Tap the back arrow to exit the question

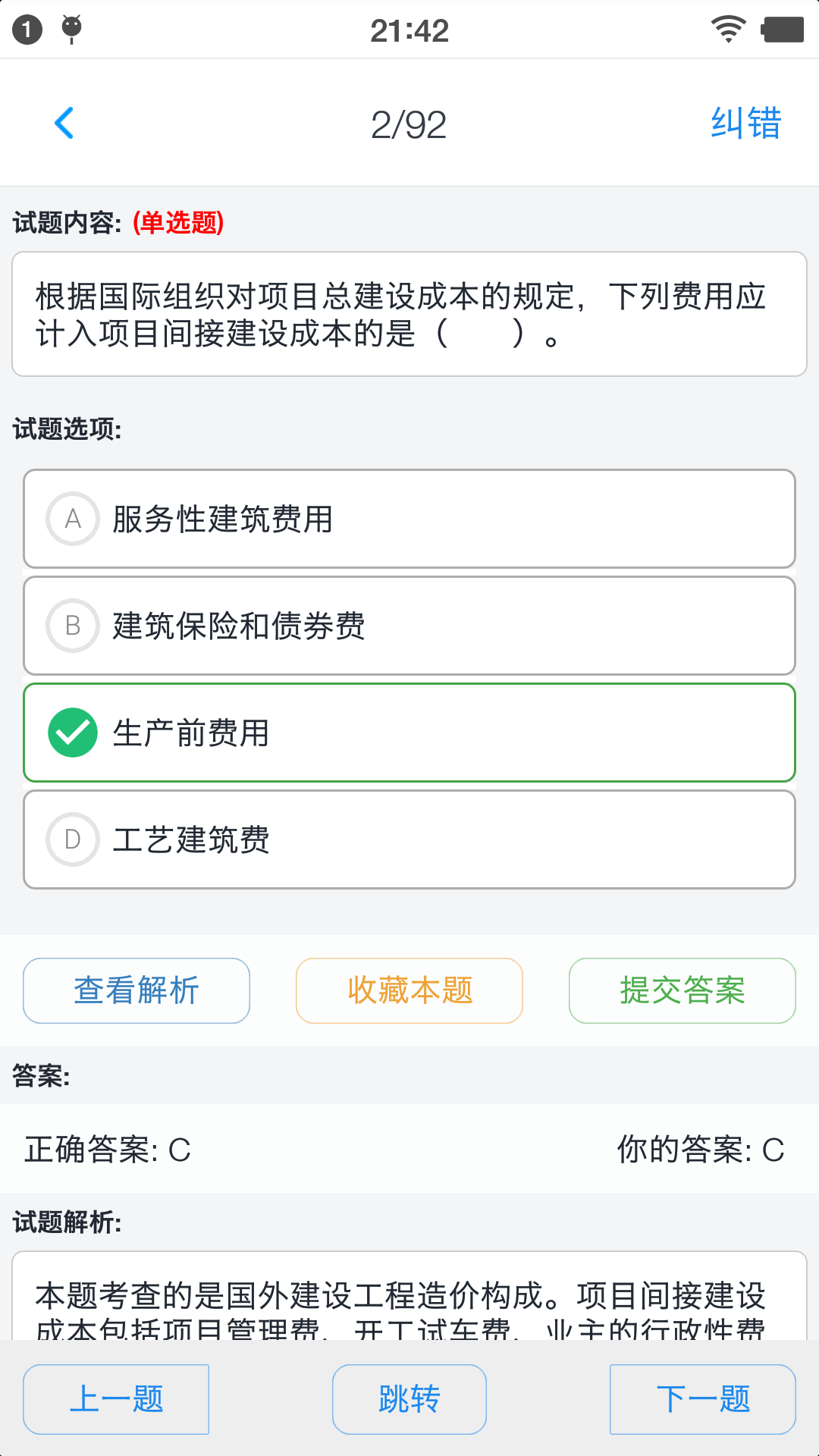coord(64,123)
